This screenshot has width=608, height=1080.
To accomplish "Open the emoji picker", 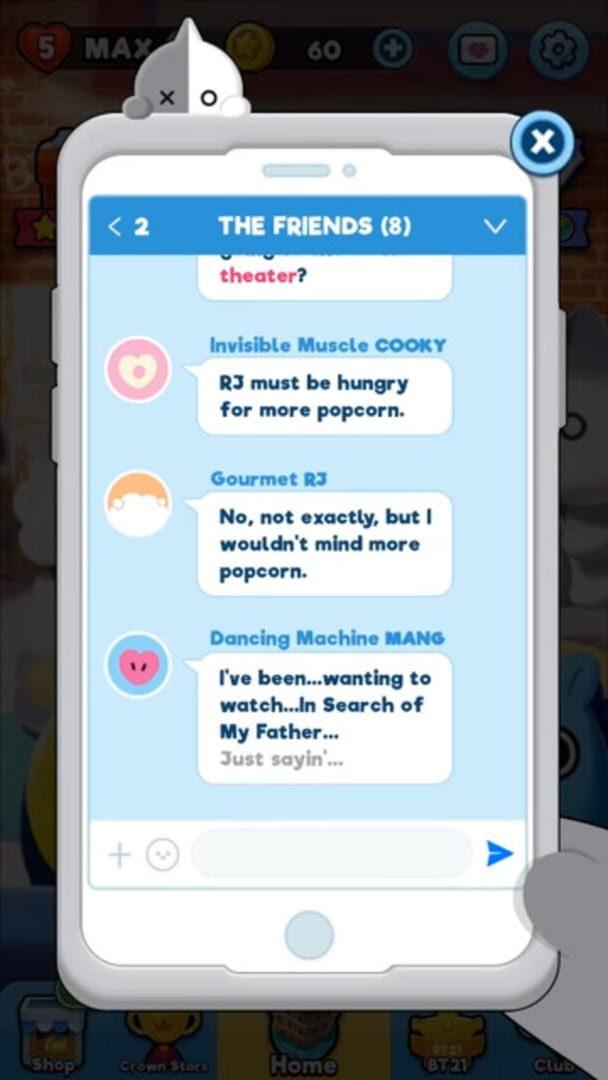I will click(163, 855).
